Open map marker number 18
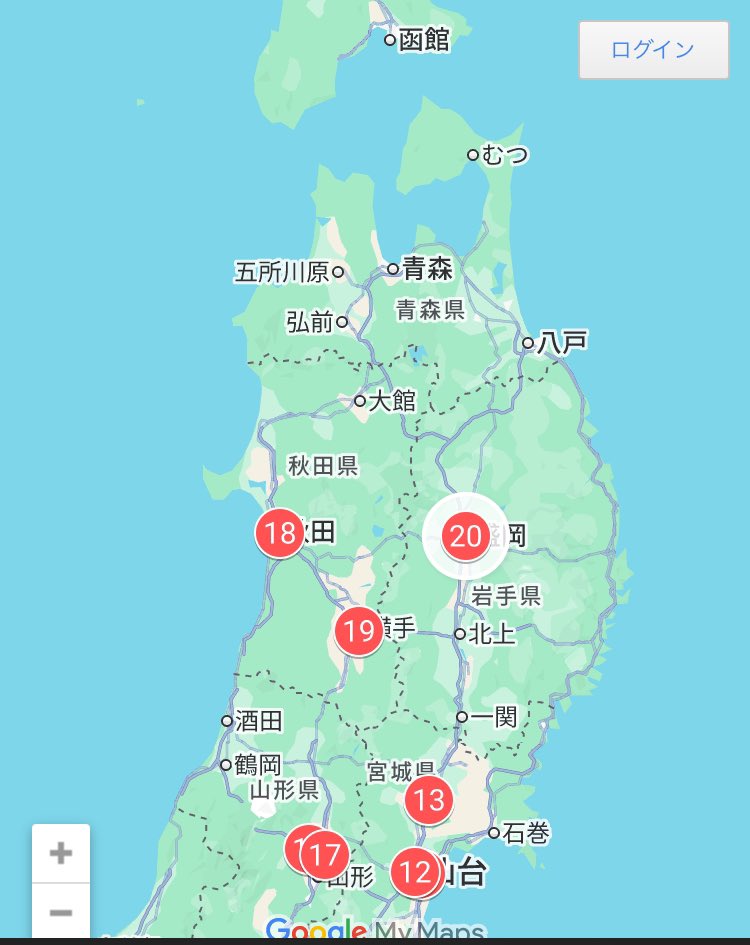Image resolution: width=750 pixels, height=945 pixels. [x=281, y=534]
